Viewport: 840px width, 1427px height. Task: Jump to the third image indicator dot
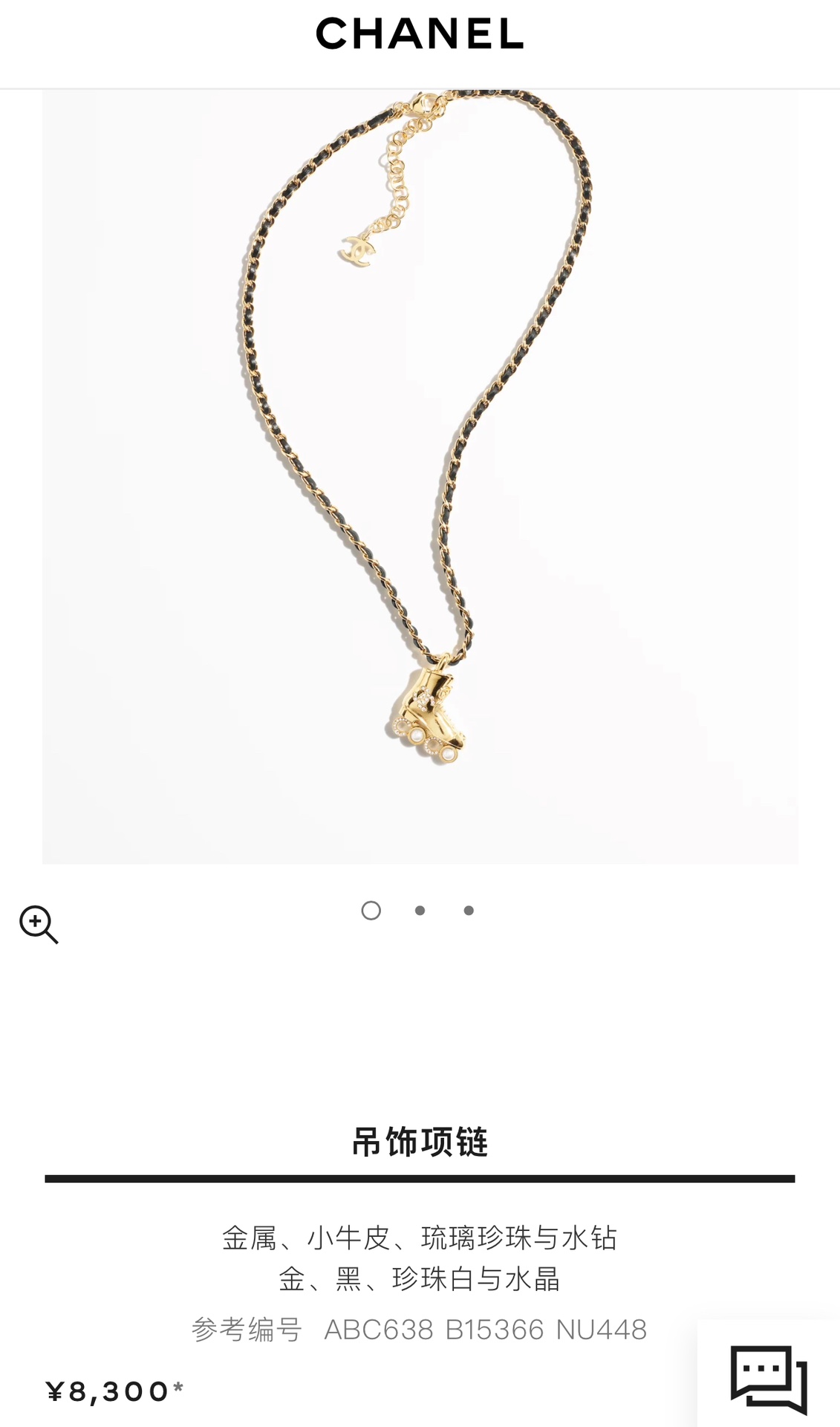coord(469,911)
